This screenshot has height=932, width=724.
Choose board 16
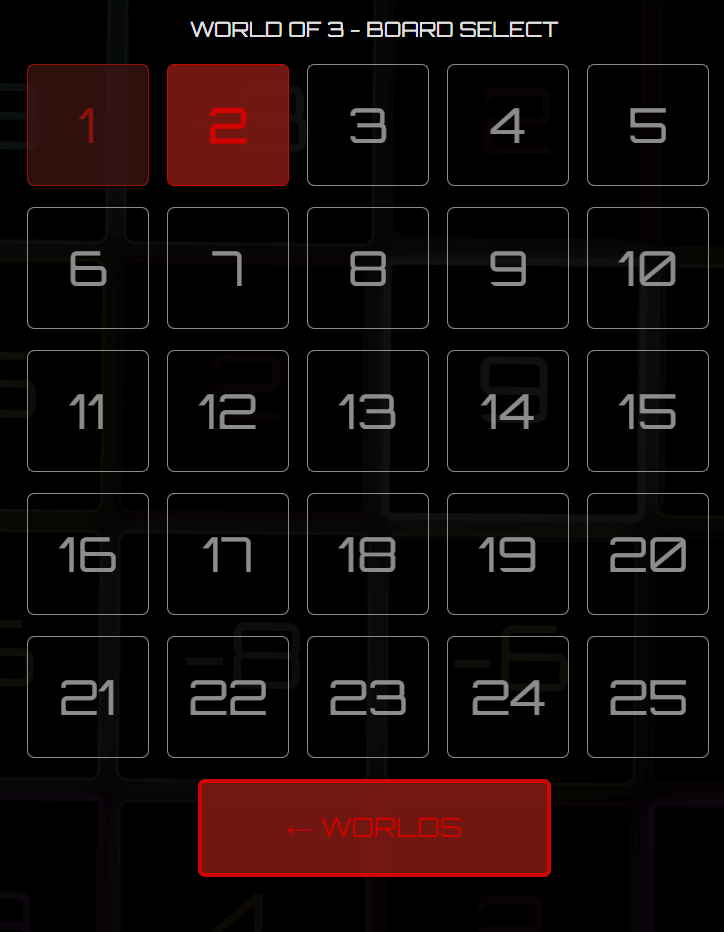click(x=88, y=554)
